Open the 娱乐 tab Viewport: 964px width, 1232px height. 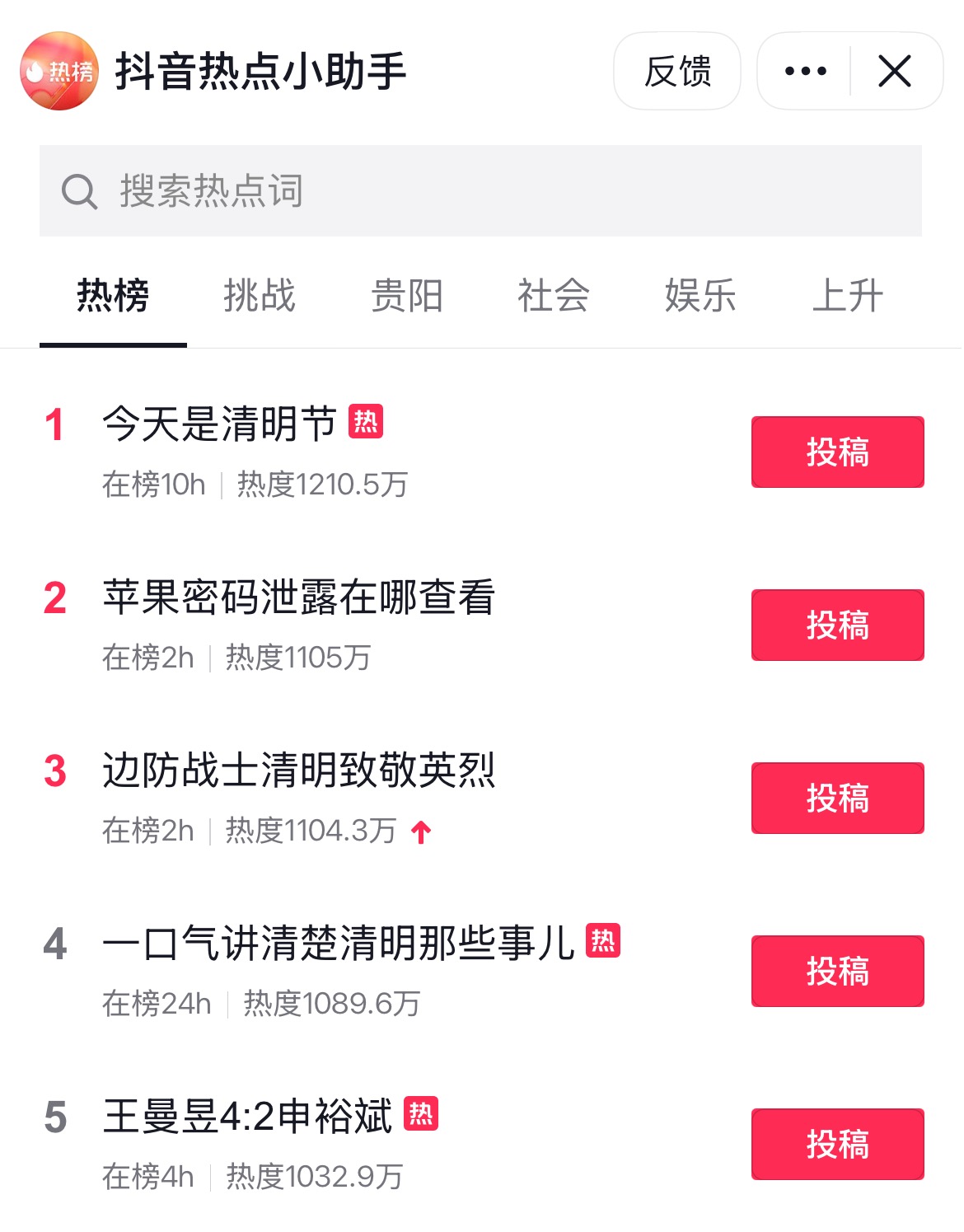[x=700, y=296]
